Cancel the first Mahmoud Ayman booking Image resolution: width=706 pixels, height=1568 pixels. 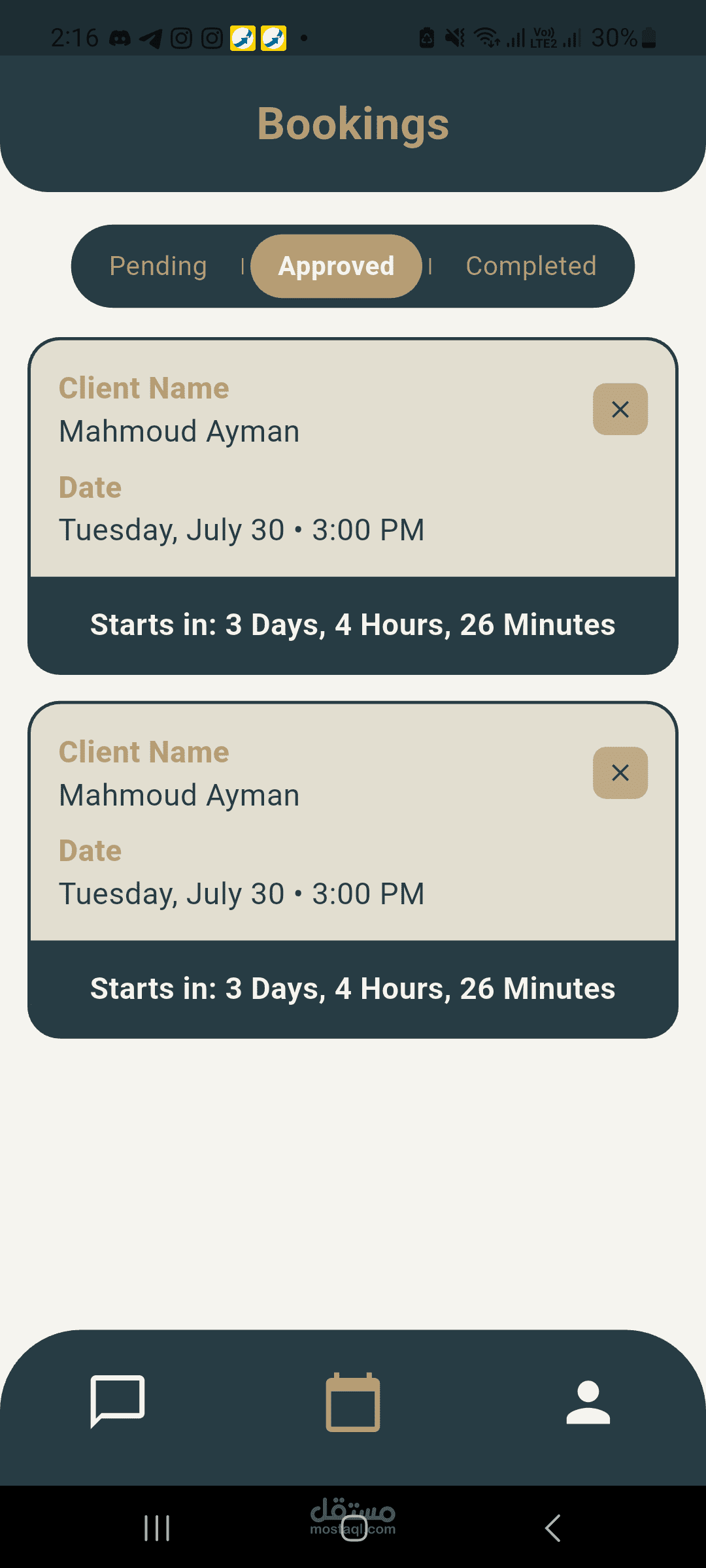pos(620,410)
